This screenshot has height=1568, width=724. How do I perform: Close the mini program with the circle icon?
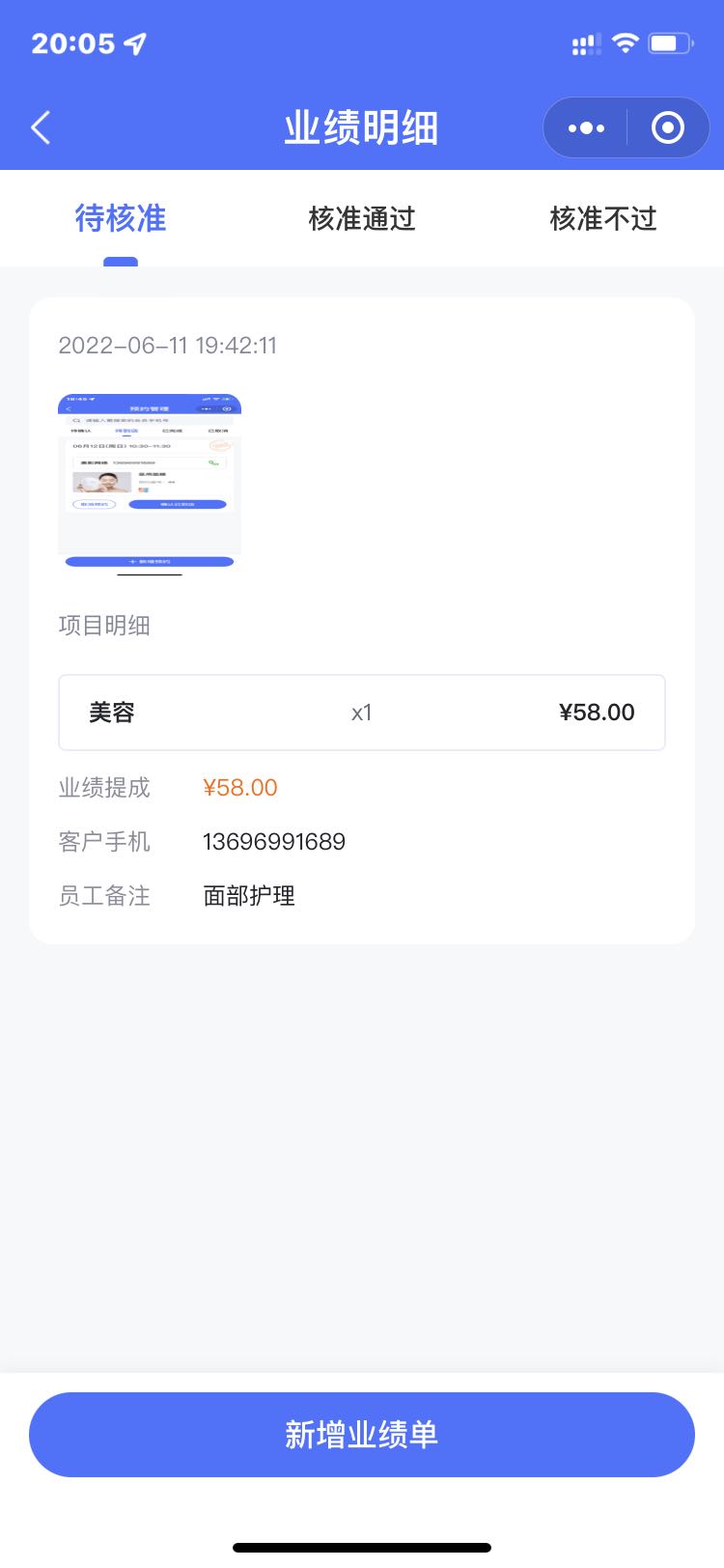click(x=668, y=127)
